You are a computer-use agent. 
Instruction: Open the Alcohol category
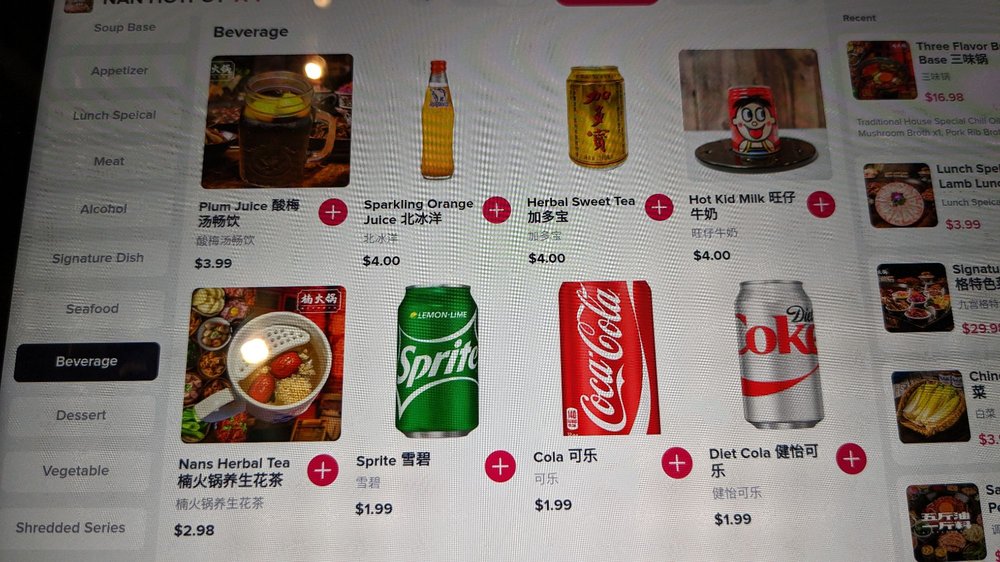coord(104,209)
